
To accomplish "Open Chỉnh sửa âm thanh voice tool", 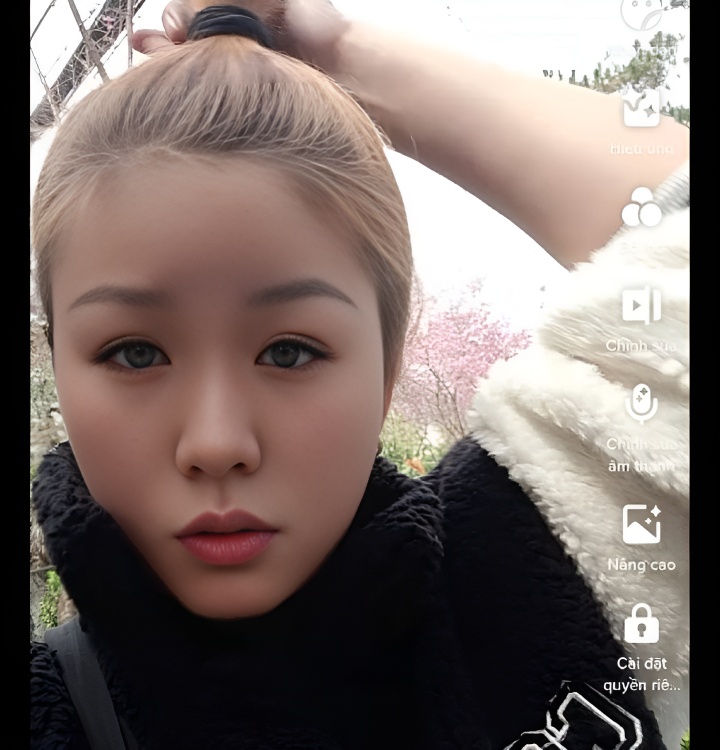I will click(x=641, y=404).
